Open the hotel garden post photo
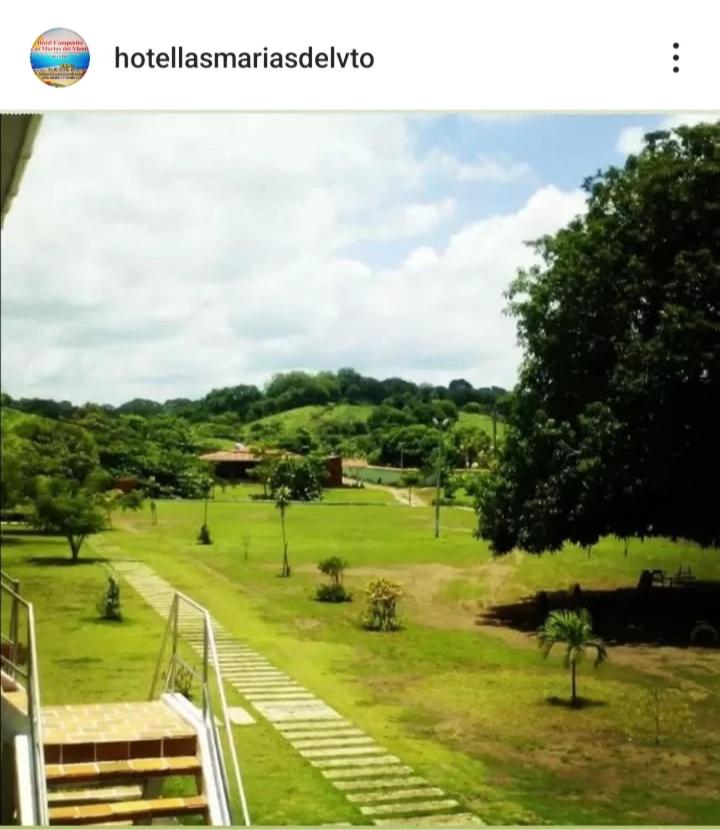720x830 pixels. coord(360,468)
